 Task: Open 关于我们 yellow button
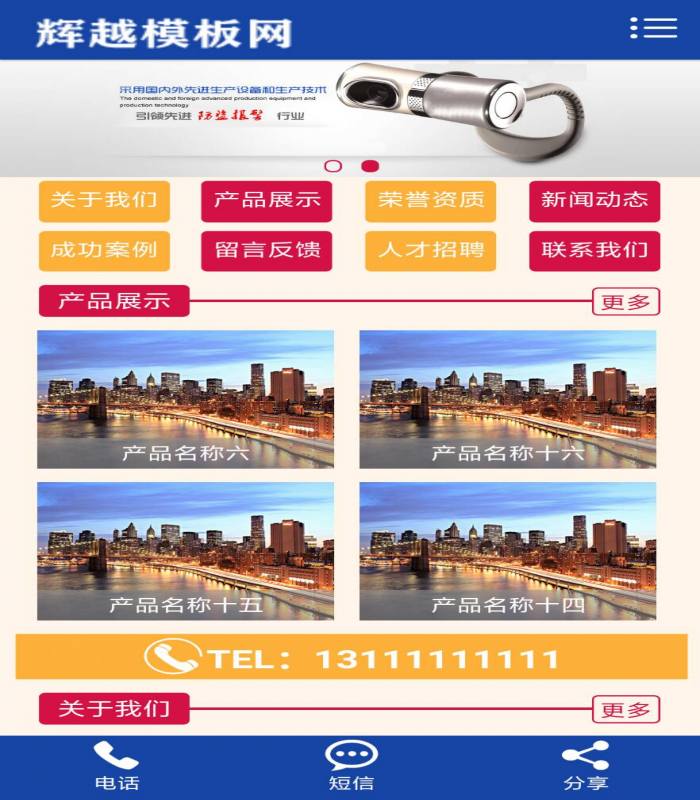(x=104, y=200)
